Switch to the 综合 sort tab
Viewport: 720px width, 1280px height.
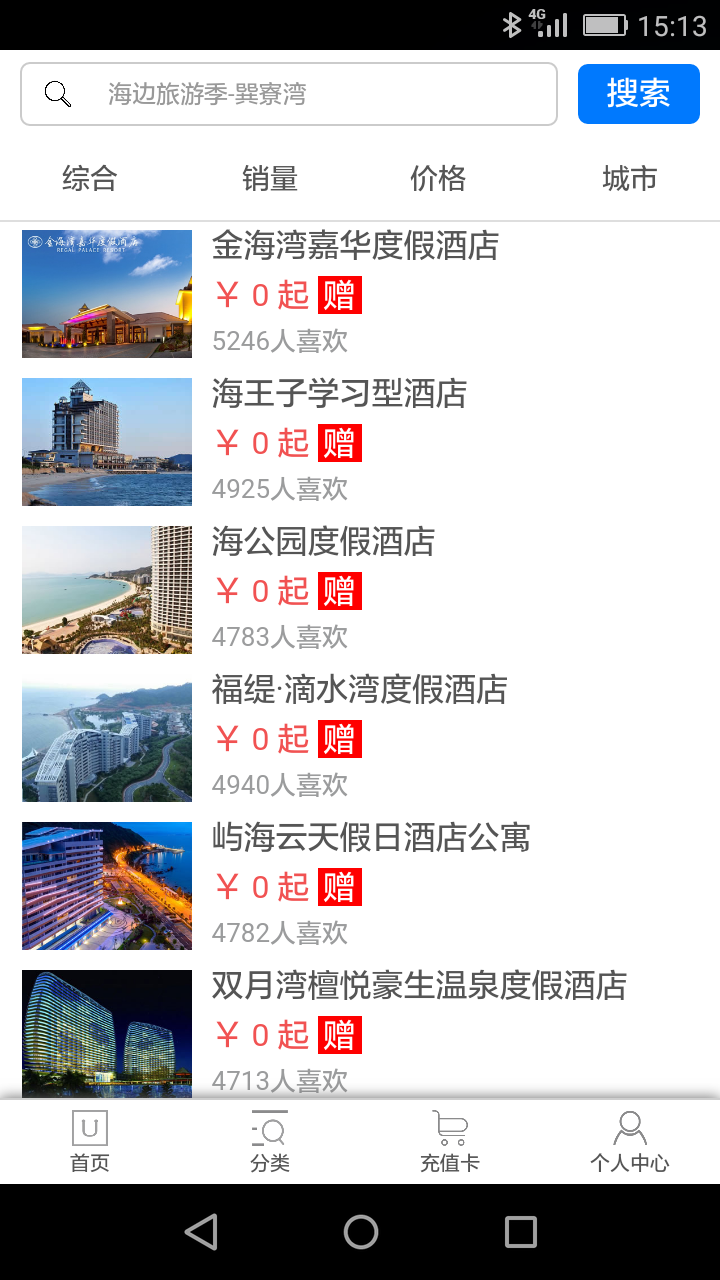click(x=91, y=178)
